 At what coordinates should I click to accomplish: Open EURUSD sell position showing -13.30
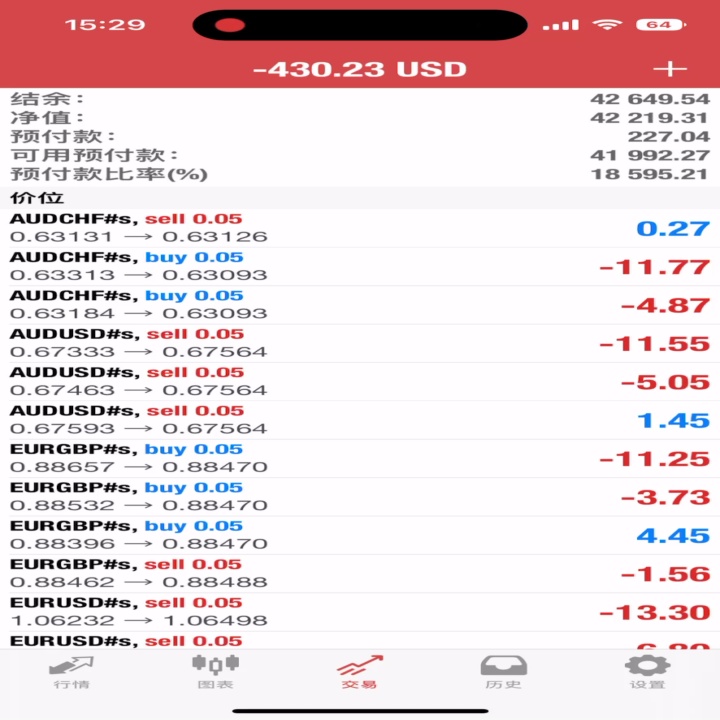click(360, 612)
